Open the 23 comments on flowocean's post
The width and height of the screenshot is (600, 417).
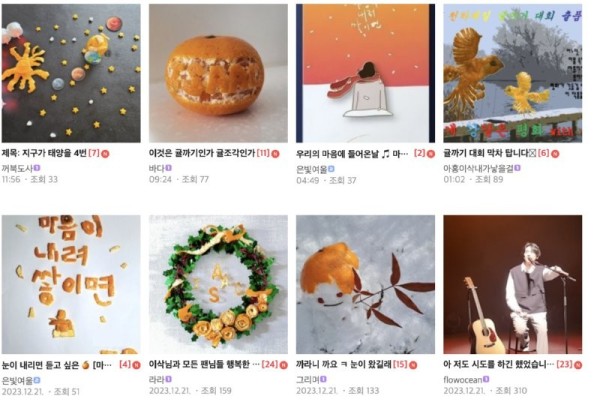563,364
